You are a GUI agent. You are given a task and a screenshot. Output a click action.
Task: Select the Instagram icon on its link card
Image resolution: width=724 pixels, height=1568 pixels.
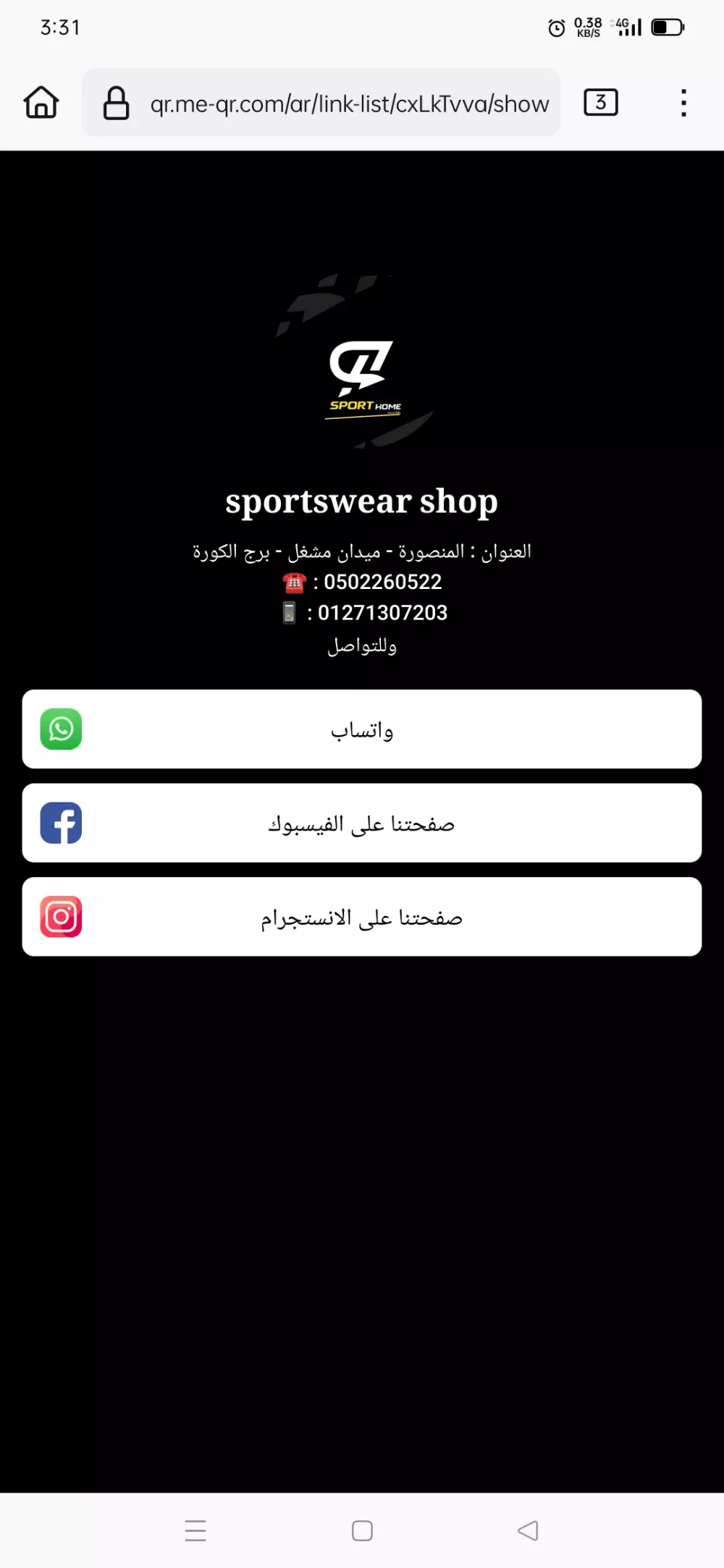[62, 916]
